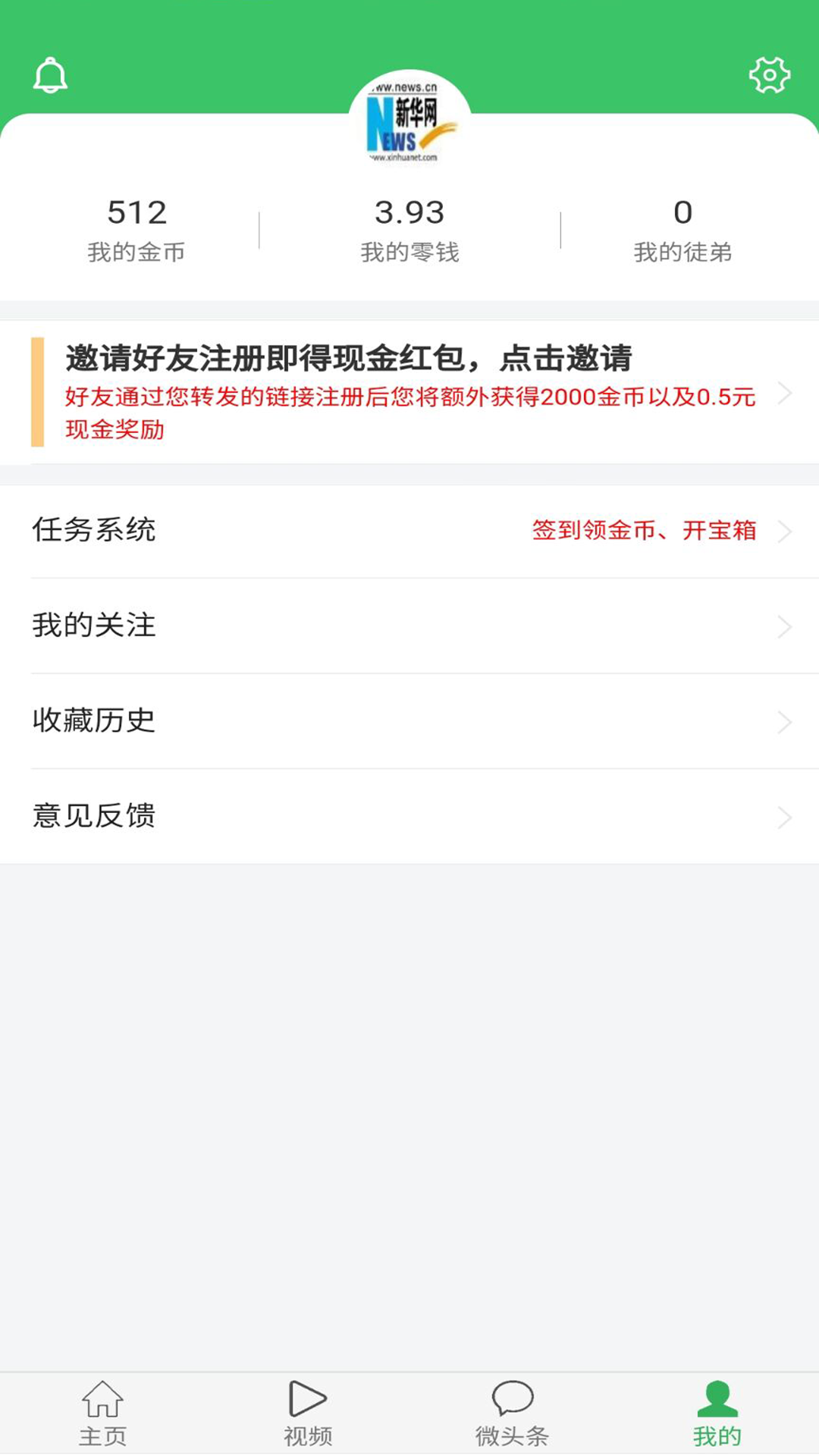Open the settings gear
Image resolution: width=819 pixels, height=1456 pixels.
[x=769, y=75]
